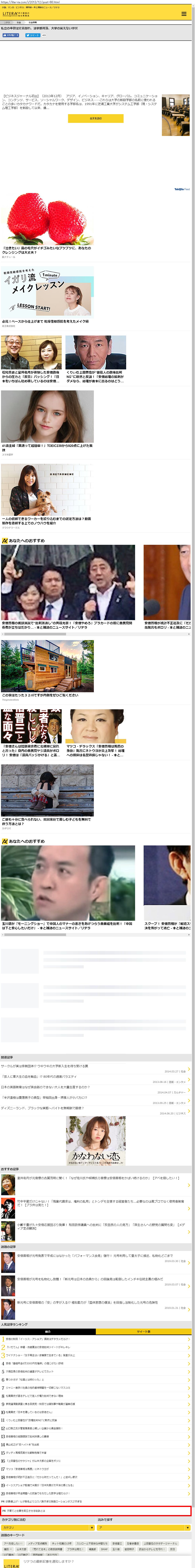
Task: Open the hamburger menu in the header
Action: point(184,13)
